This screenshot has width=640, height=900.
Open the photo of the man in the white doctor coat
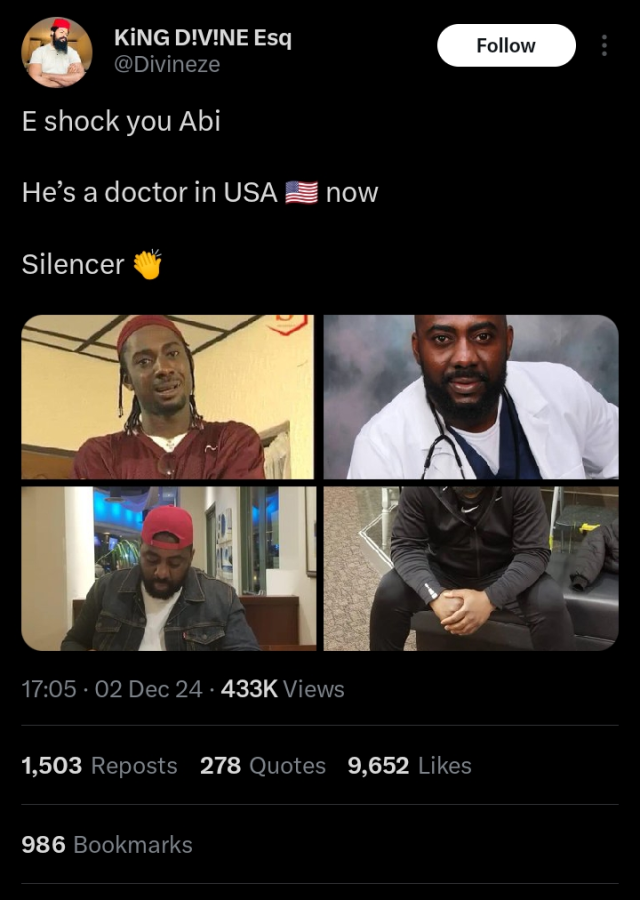click(471, 397)
